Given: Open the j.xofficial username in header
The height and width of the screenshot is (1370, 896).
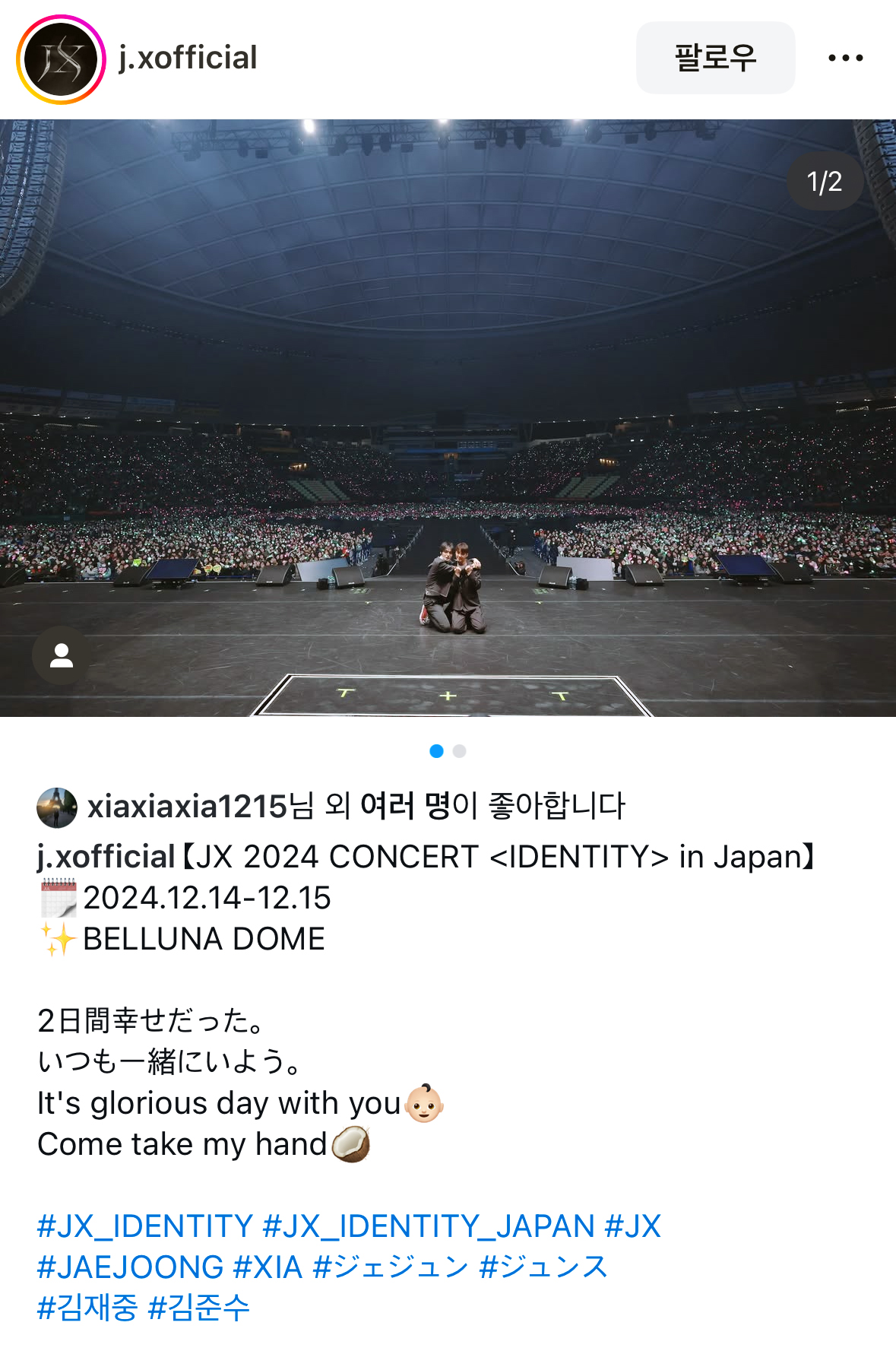Looking at the screenshot, I should point(188,59).
